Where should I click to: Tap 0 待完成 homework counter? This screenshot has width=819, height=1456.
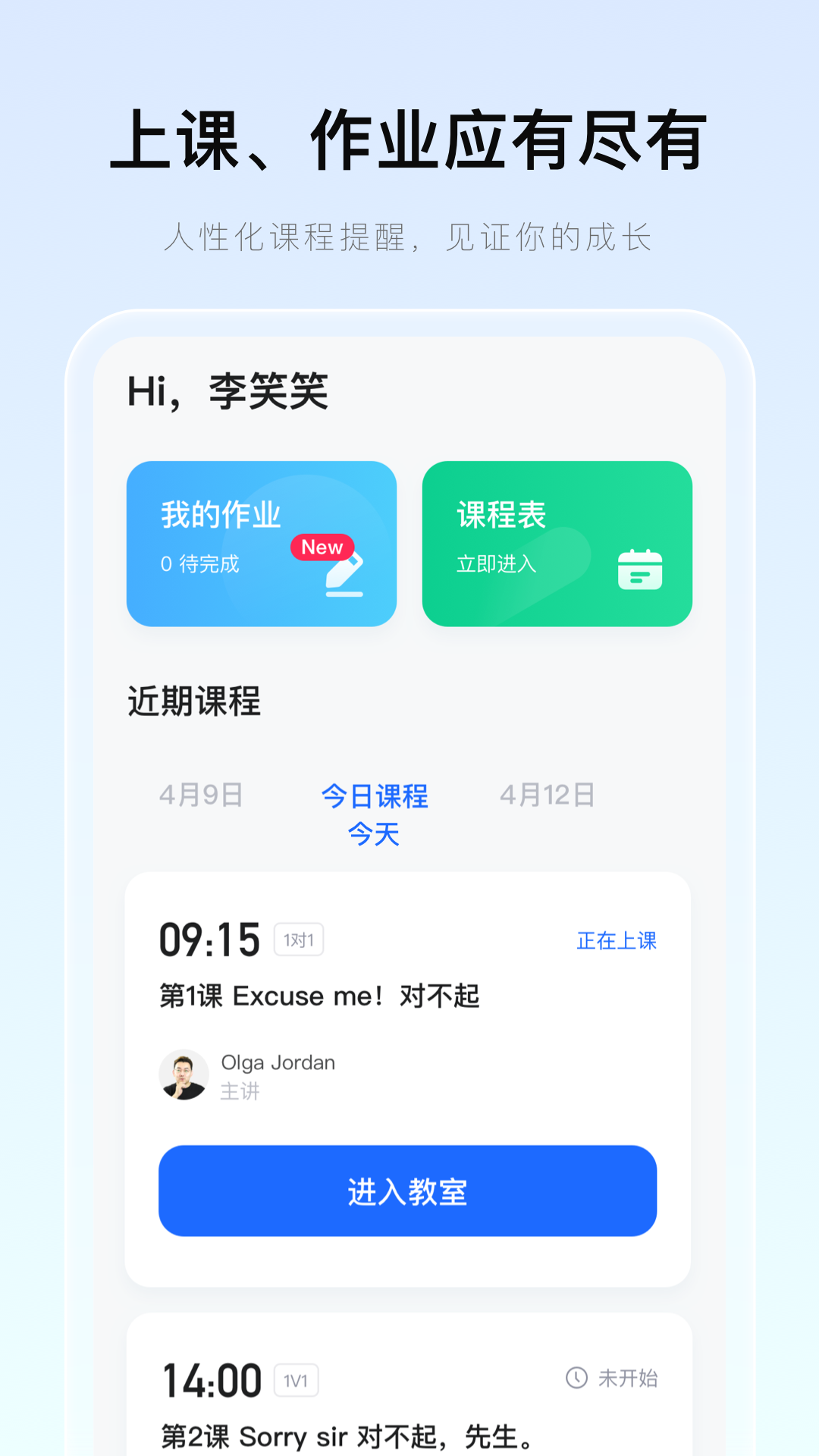click(199, 564)
